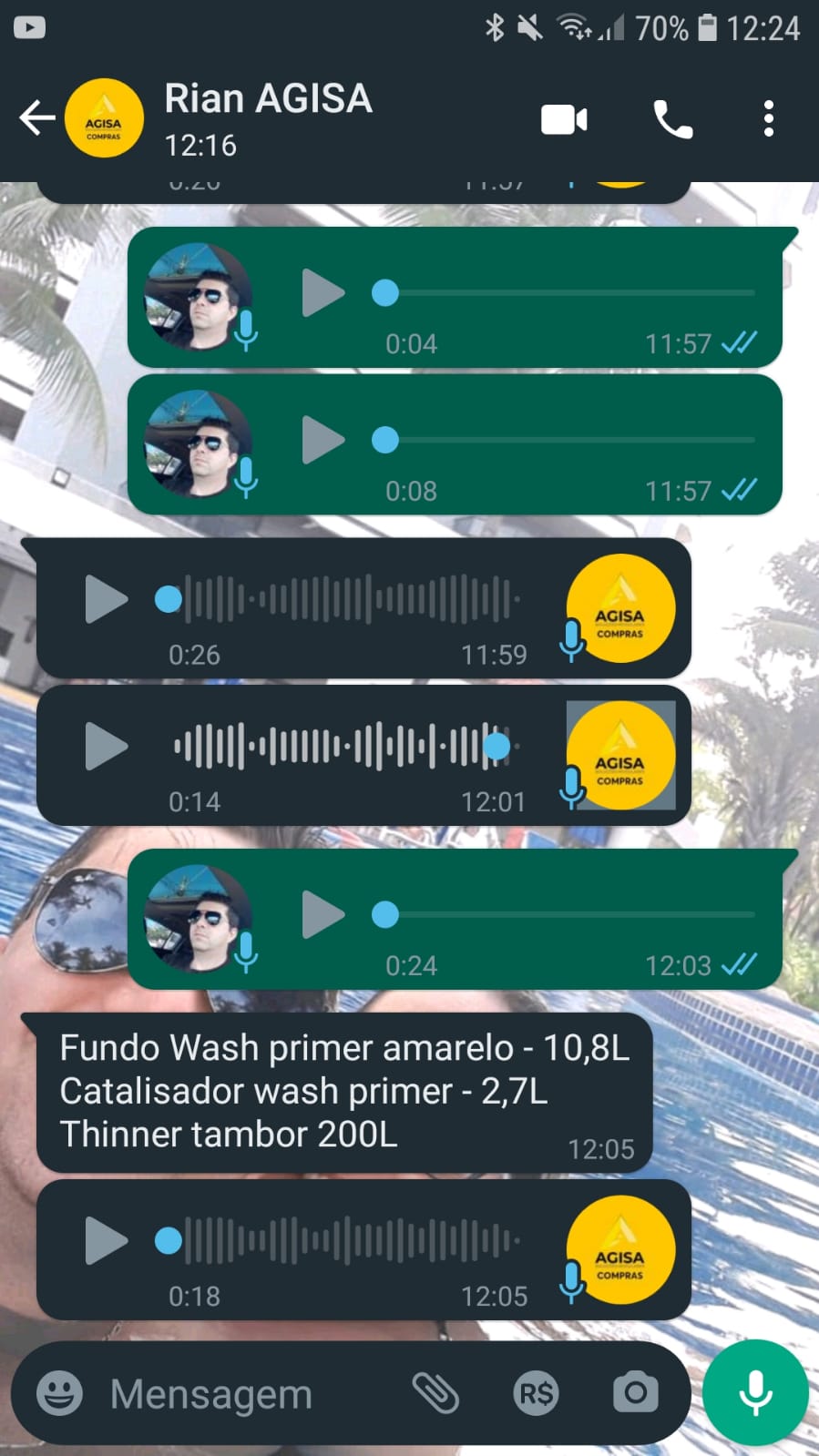Play the 0:24 voice message from 12:03
The height and width of the screenshot is (1456, 819).
click(x=322, y=914)
